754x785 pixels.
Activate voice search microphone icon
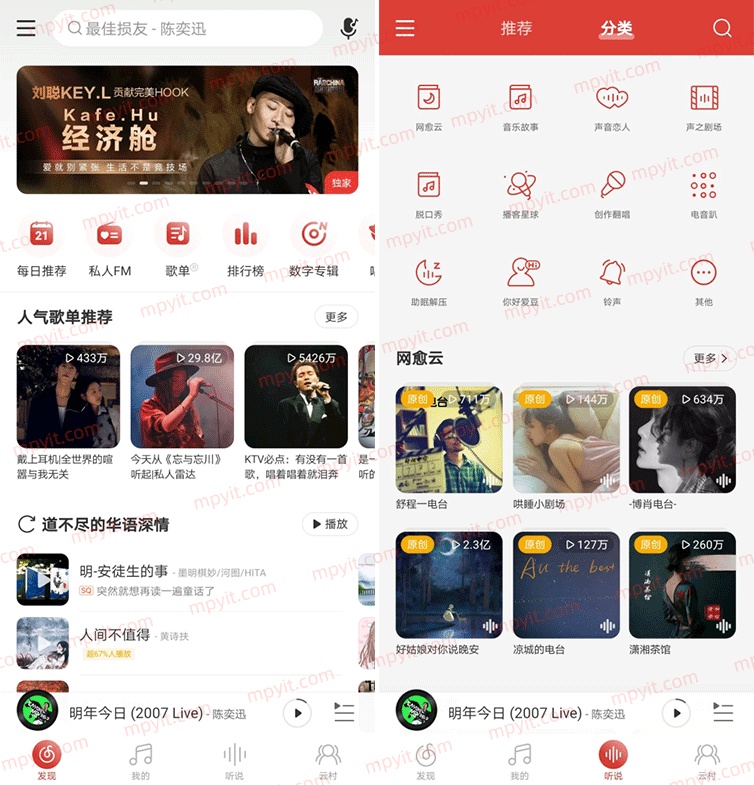pyautogui.click(x=347, y=29)
